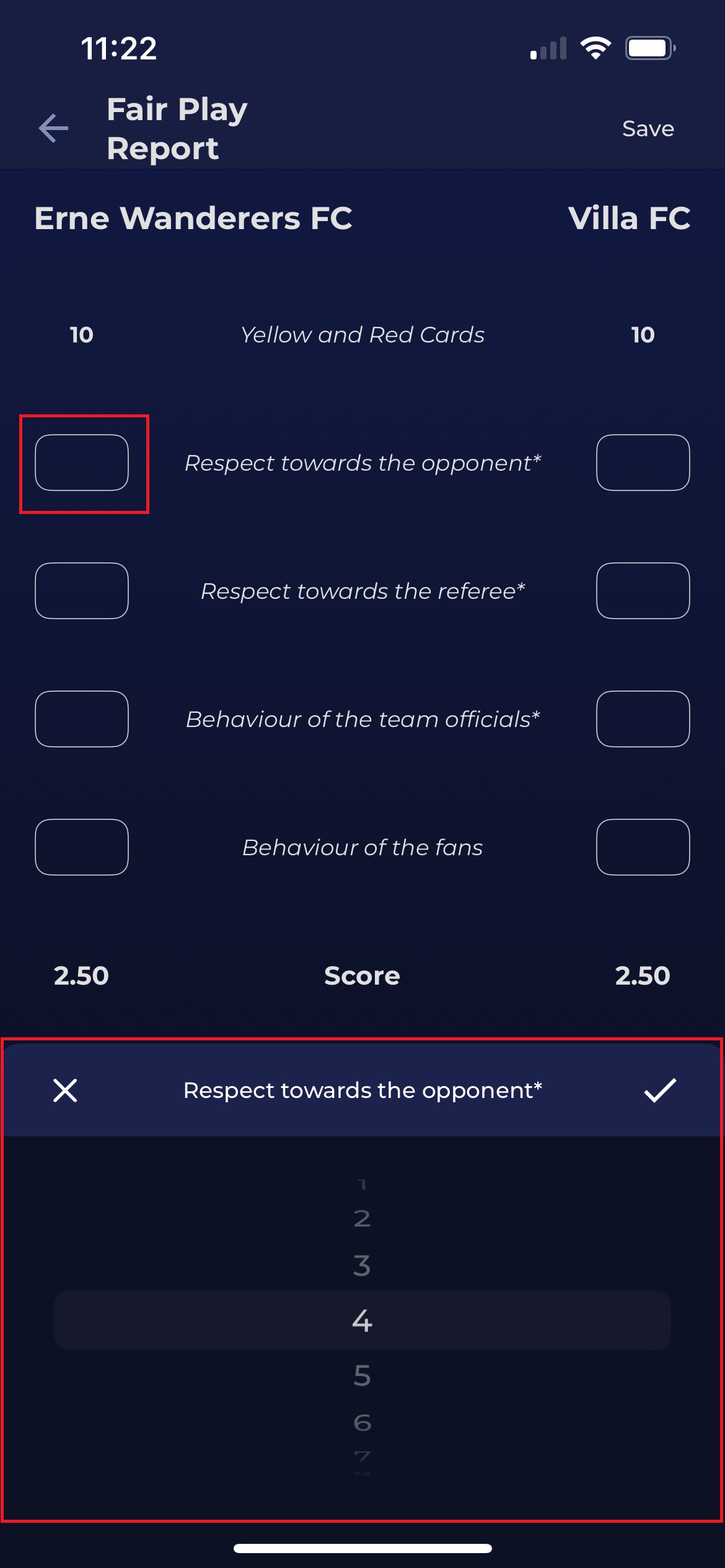Image resolution: width=725 pixels, height=1568 pixels.
Task: Open Villa FC behaviour of fans box
Action: [x=643, y=847]
